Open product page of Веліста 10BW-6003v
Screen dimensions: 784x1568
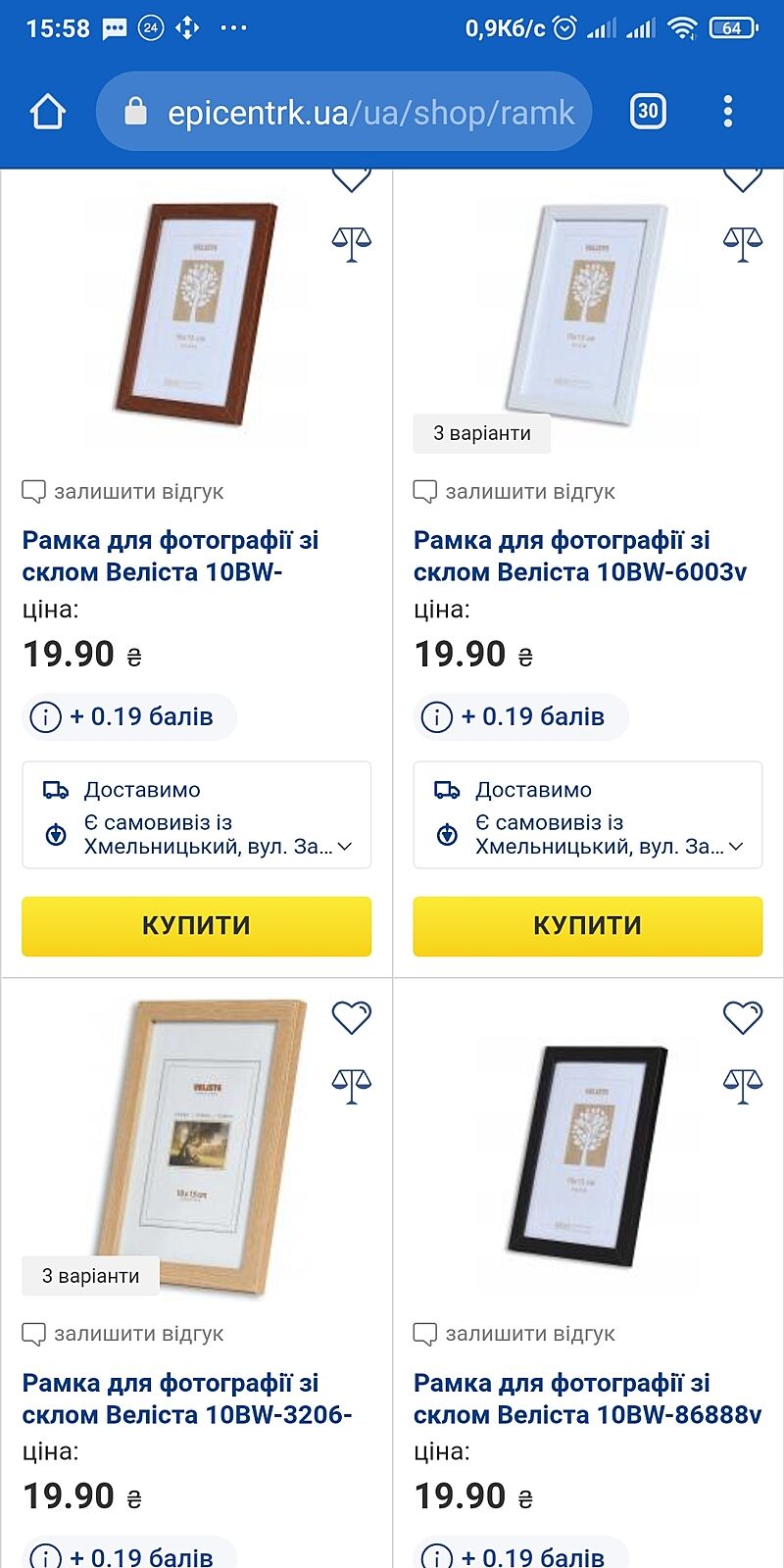pos(579,556)
